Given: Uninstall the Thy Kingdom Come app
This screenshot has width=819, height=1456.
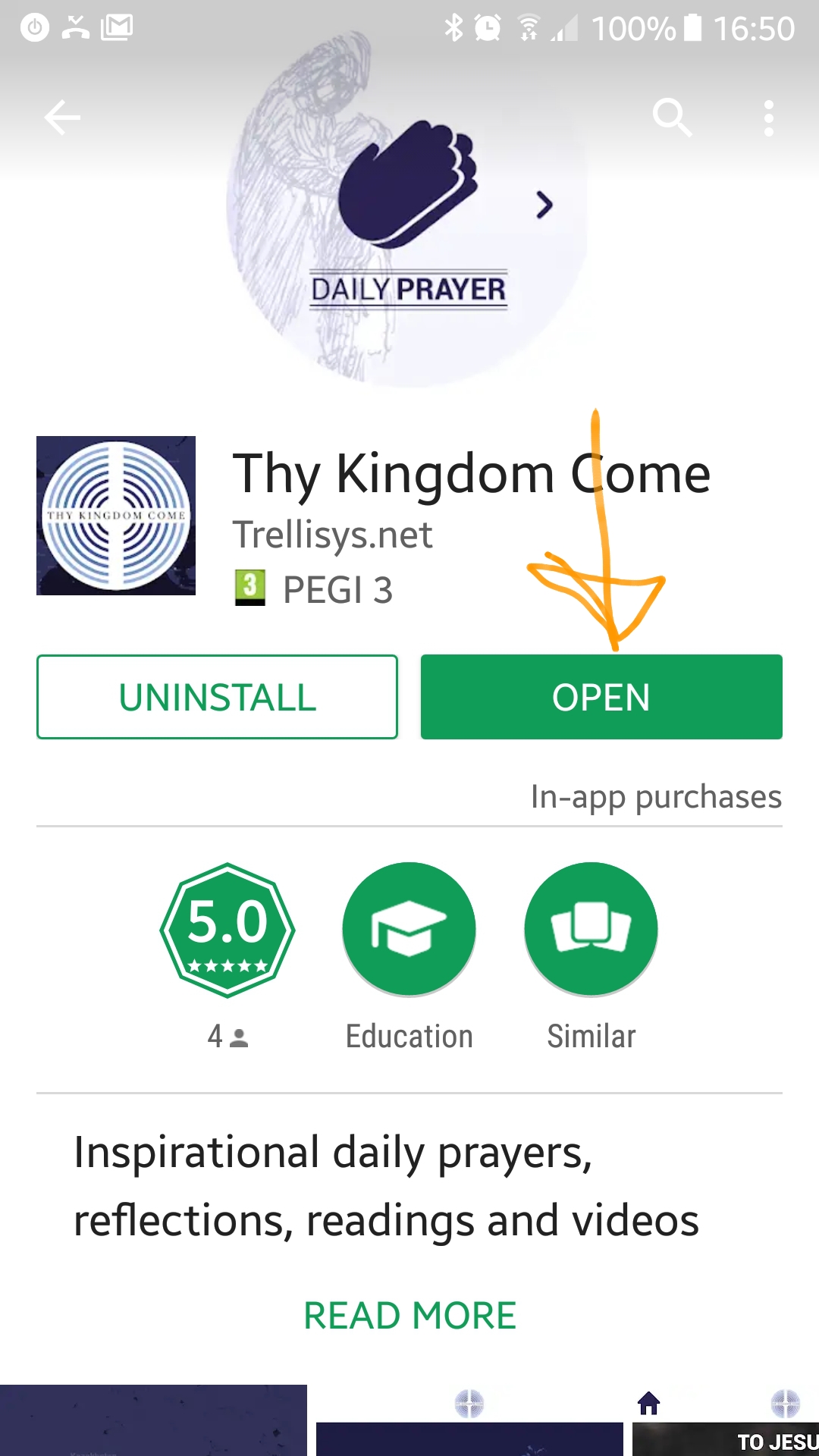Looking at the screenshot, I should tap(217, 697).
